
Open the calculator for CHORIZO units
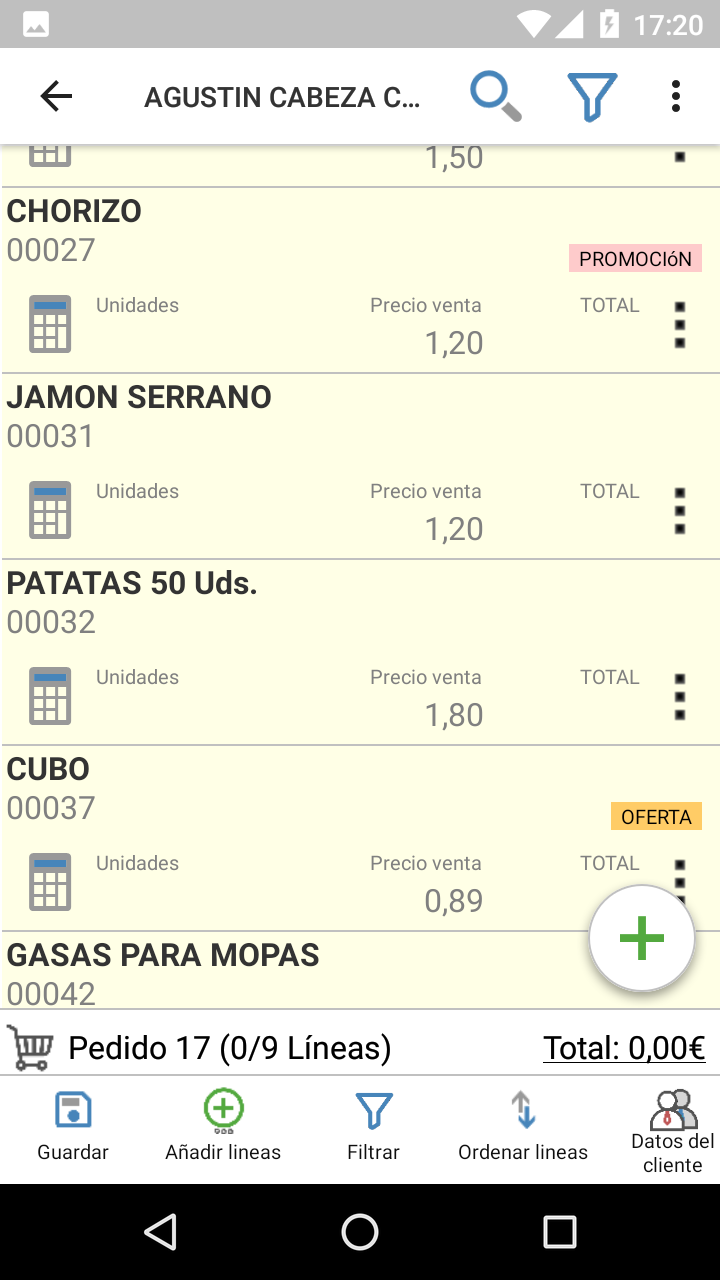[50, 324]
